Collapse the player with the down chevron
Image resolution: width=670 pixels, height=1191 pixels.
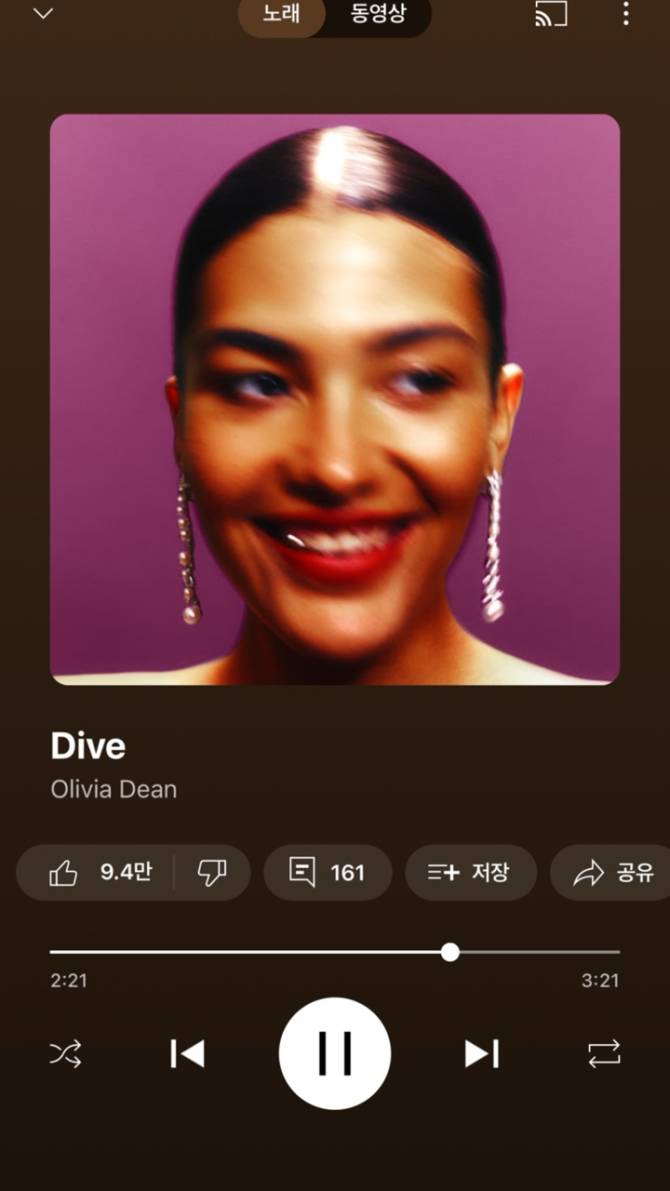(x=43, y=14)
